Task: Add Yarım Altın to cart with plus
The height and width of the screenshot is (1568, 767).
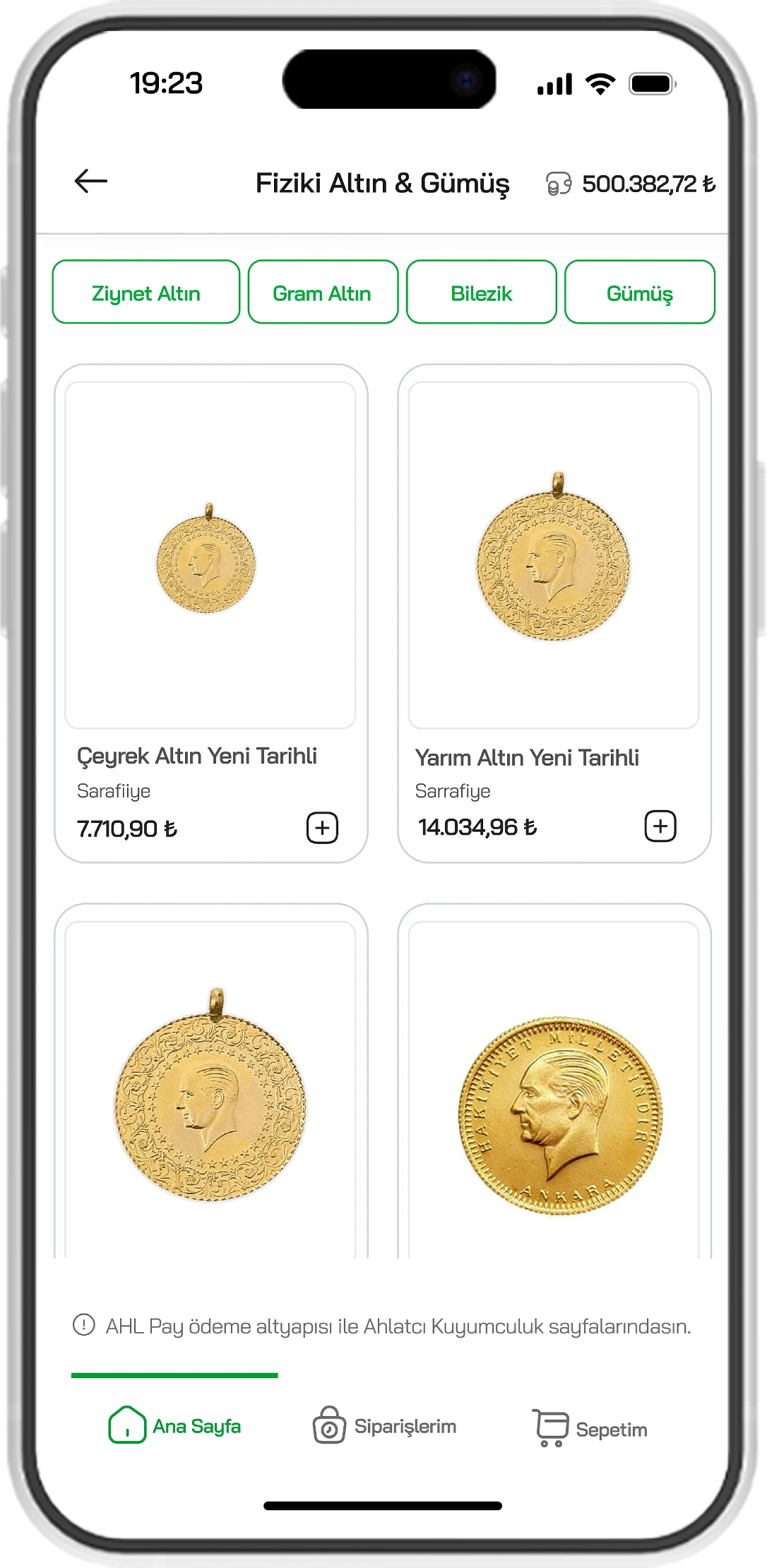Action: coord(660,826)
